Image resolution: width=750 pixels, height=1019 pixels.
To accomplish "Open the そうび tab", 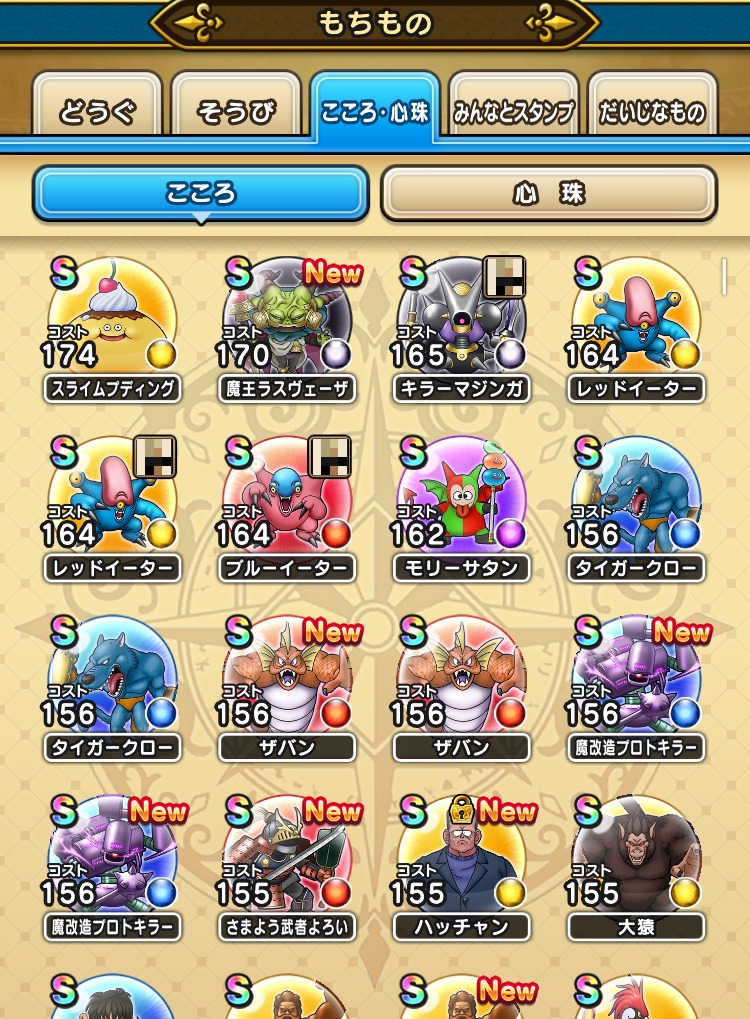I will click(x=236, y=111).
